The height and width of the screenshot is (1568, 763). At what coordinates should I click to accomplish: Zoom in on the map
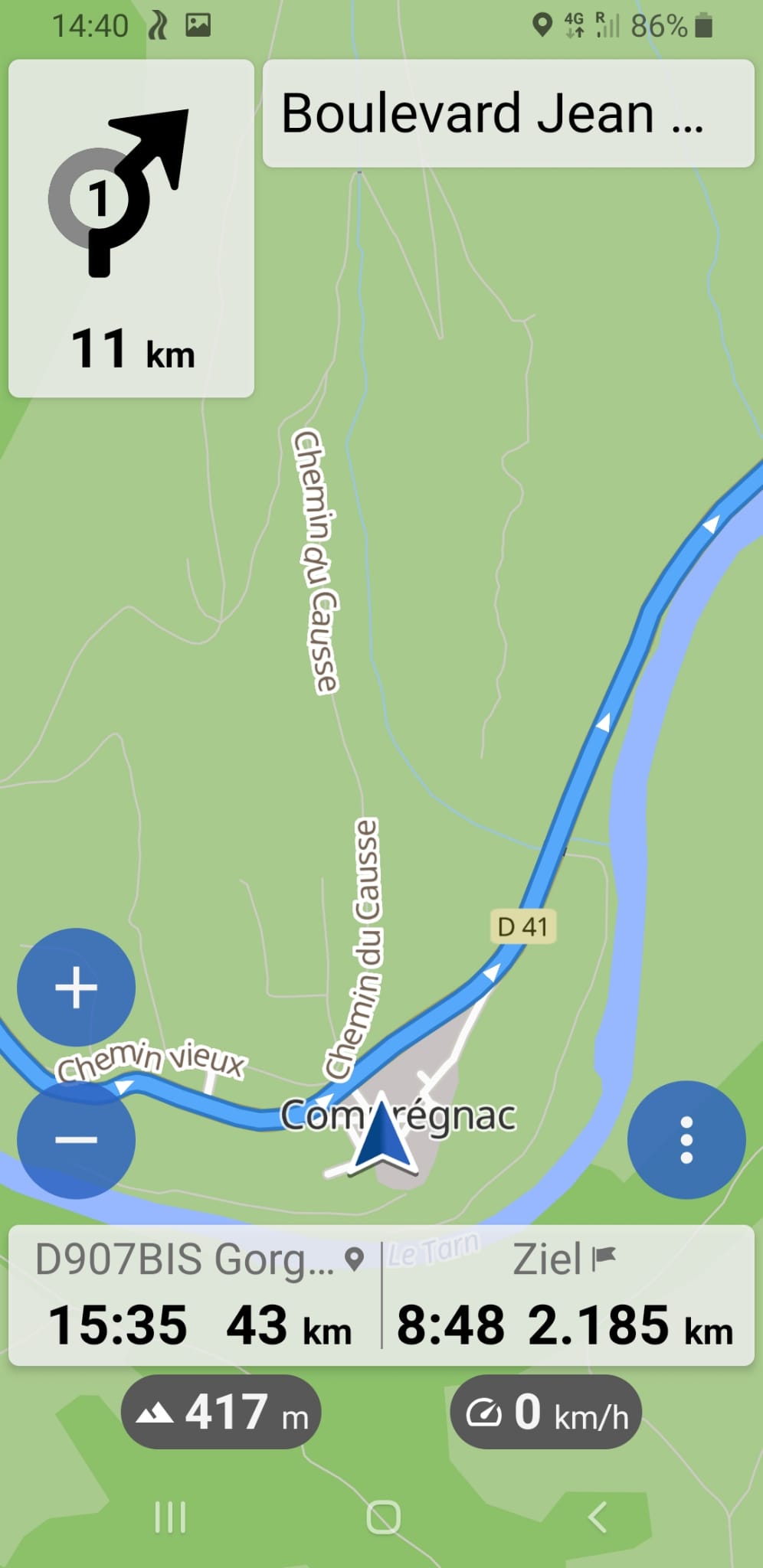76,987
